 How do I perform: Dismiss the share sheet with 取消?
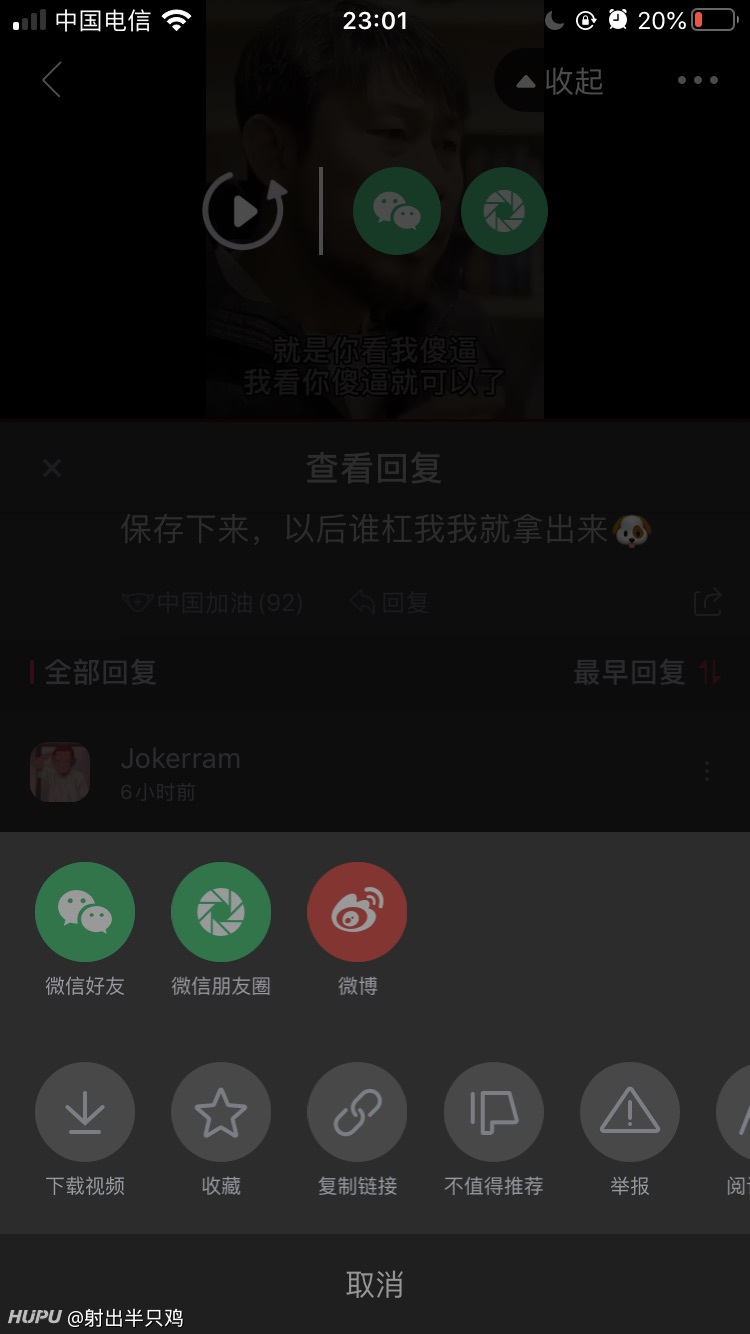[x=375, y=1284]
